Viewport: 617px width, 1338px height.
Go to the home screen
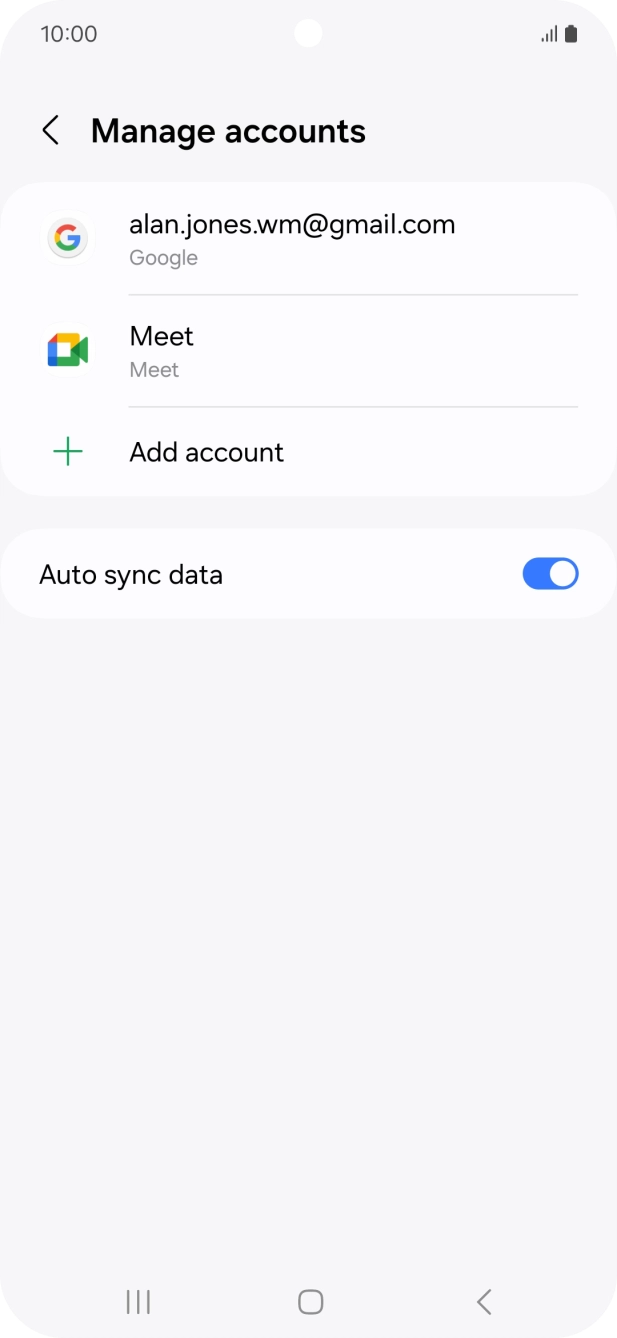tap(310, 1301)
